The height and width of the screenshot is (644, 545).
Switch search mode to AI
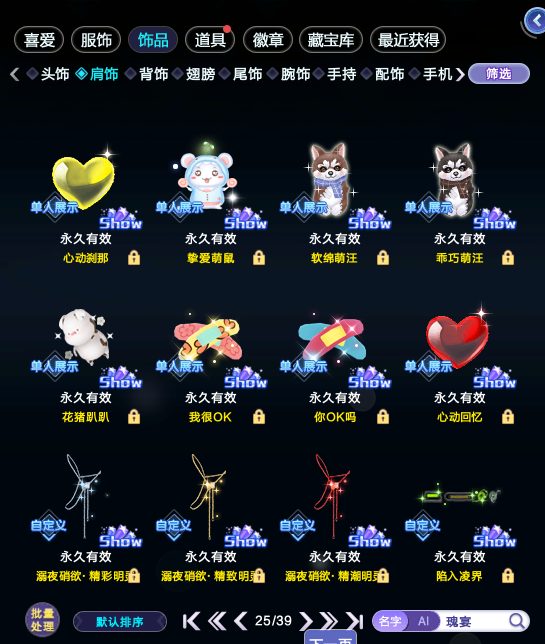click(x=423, y=621)
